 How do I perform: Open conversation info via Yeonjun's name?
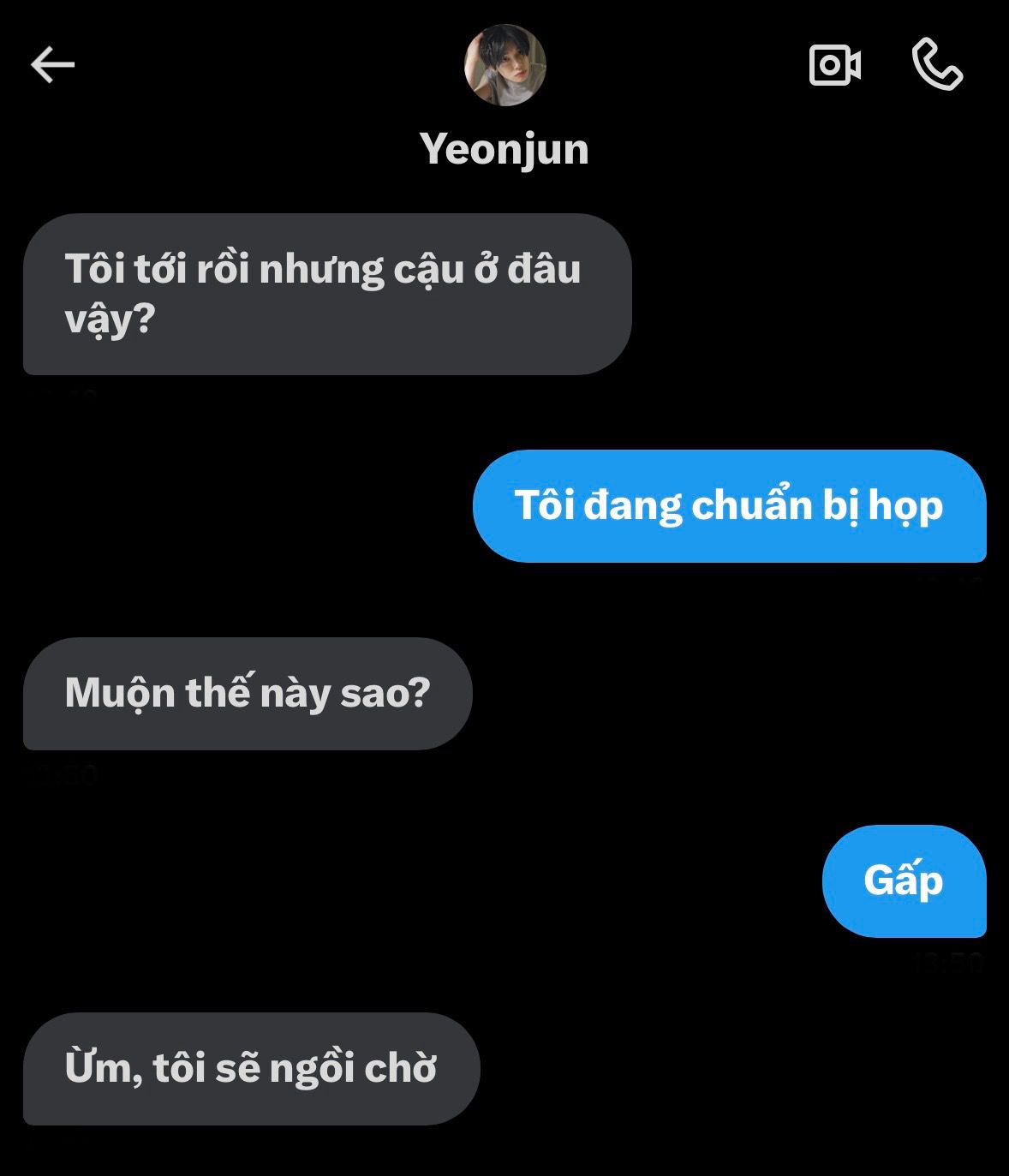click(x=504, y=149)
